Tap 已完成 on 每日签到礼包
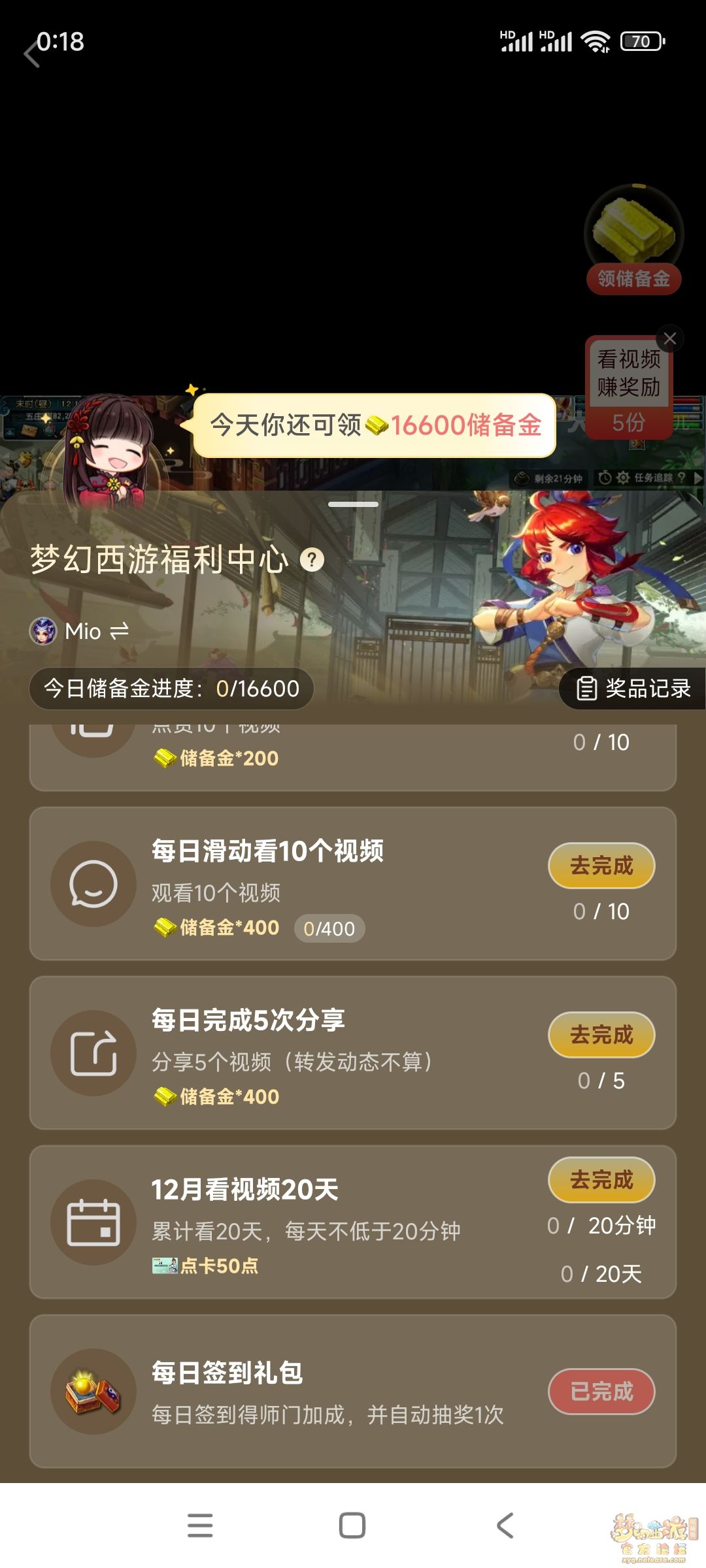This screenshot has width=706, height=1568. 601,1391
